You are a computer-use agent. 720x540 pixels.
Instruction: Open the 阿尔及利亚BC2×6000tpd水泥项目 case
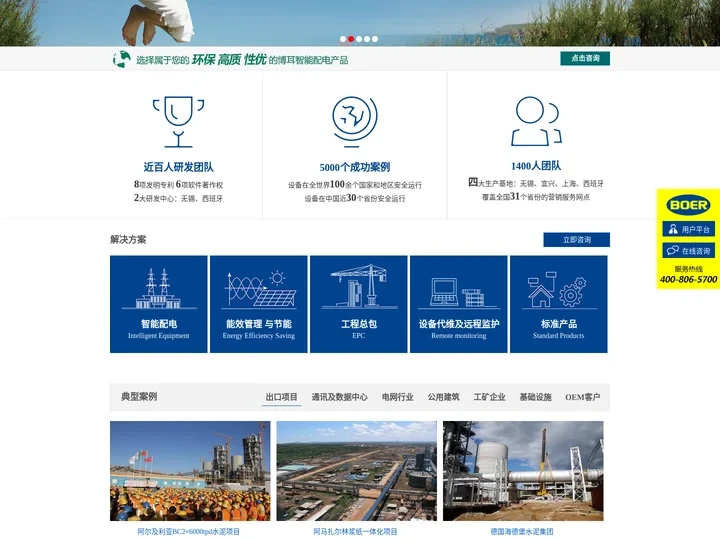(189, 531)
